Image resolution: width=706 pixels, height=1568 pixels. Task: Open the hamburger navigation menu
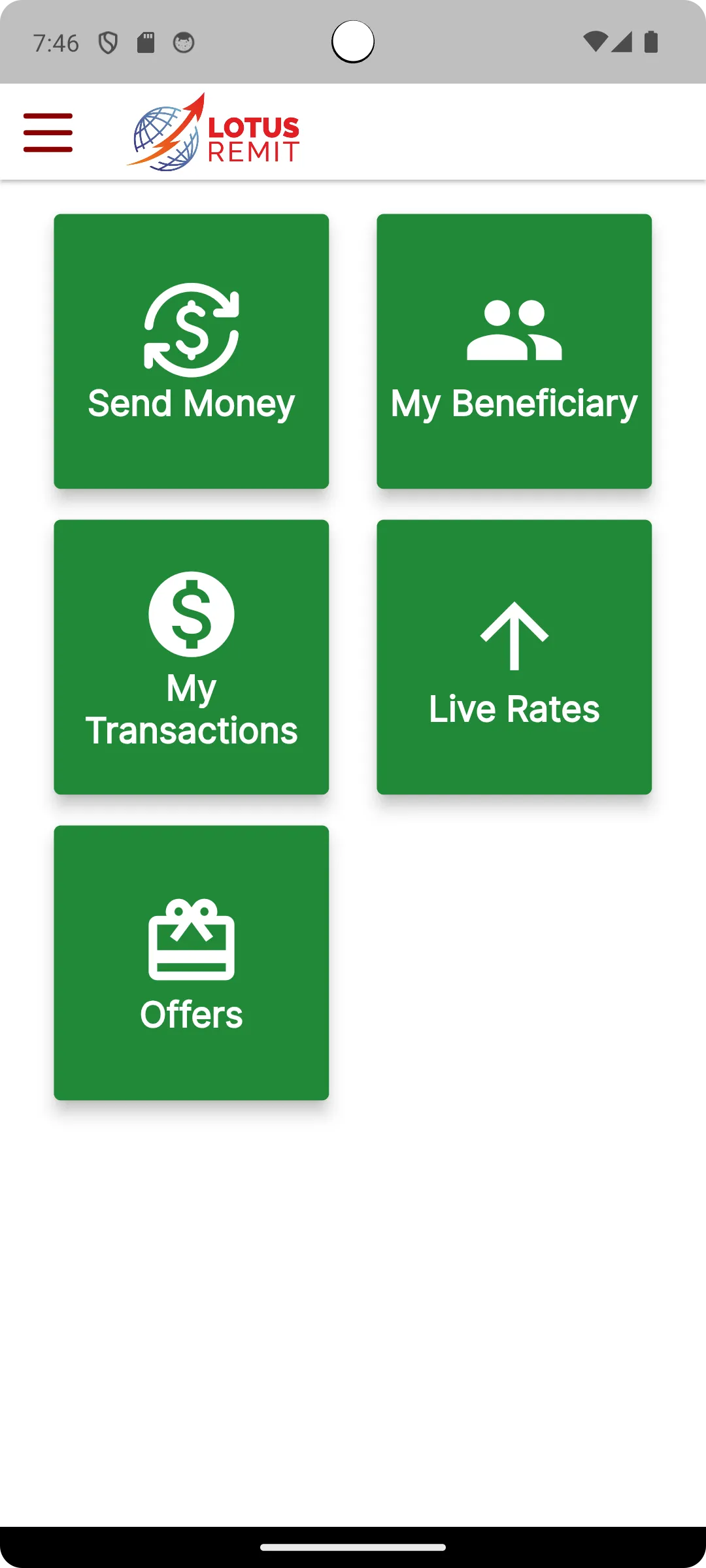pyautogui.click(x=48, y=132)
